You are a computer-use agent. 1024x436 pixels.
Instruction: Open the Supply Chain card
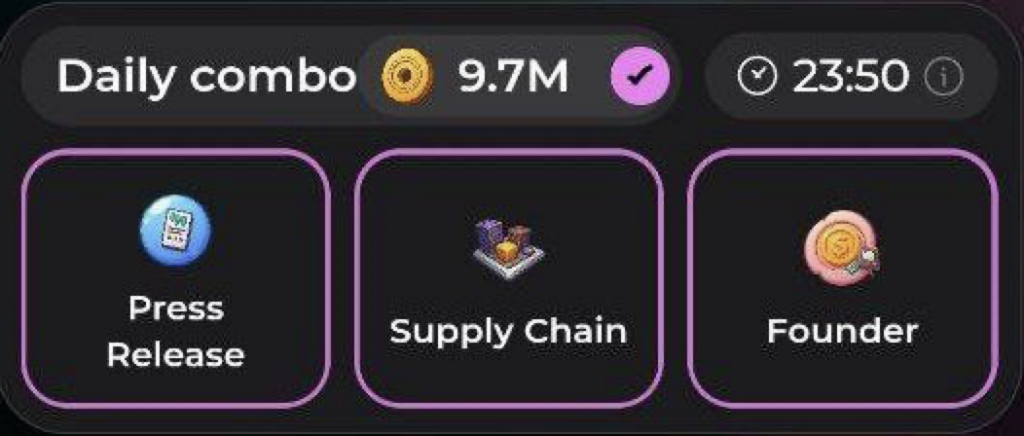tap(509, 278)
